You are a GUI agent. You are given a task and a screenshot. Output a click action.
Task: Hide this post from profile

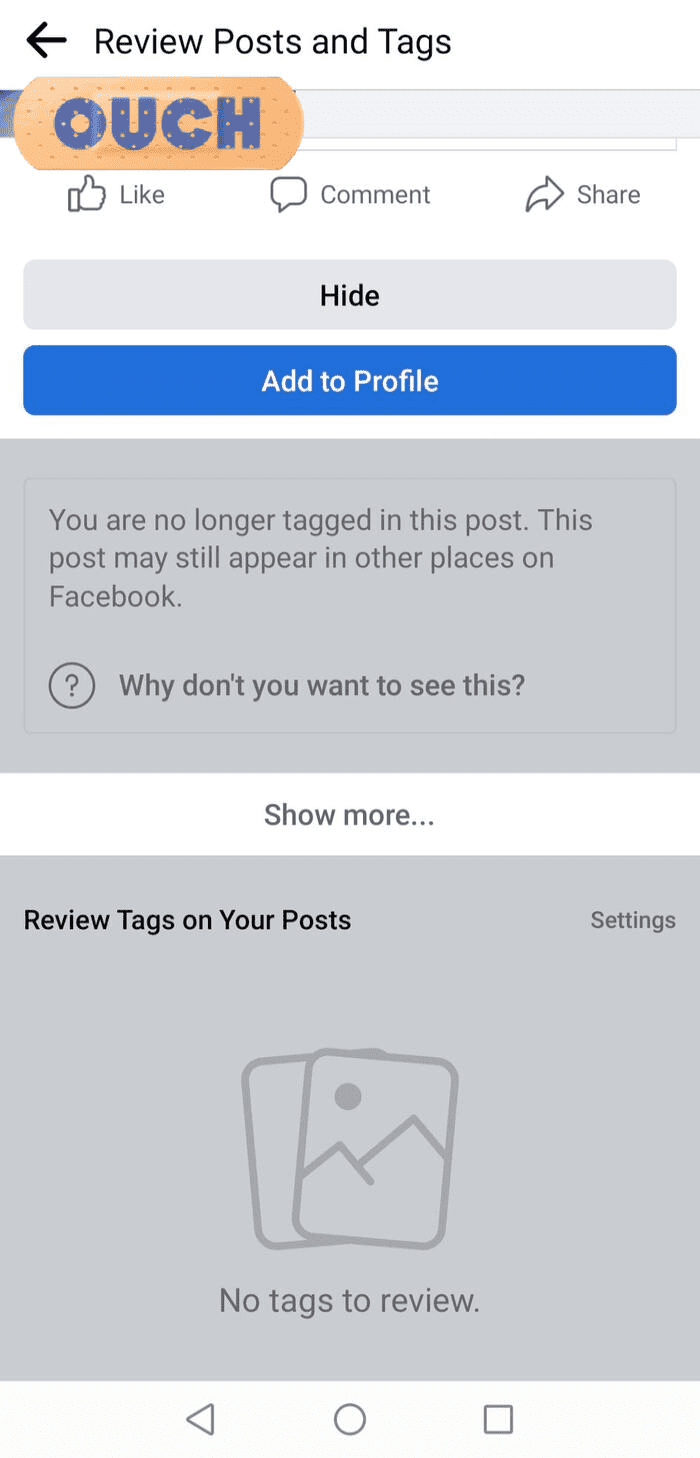350,295
